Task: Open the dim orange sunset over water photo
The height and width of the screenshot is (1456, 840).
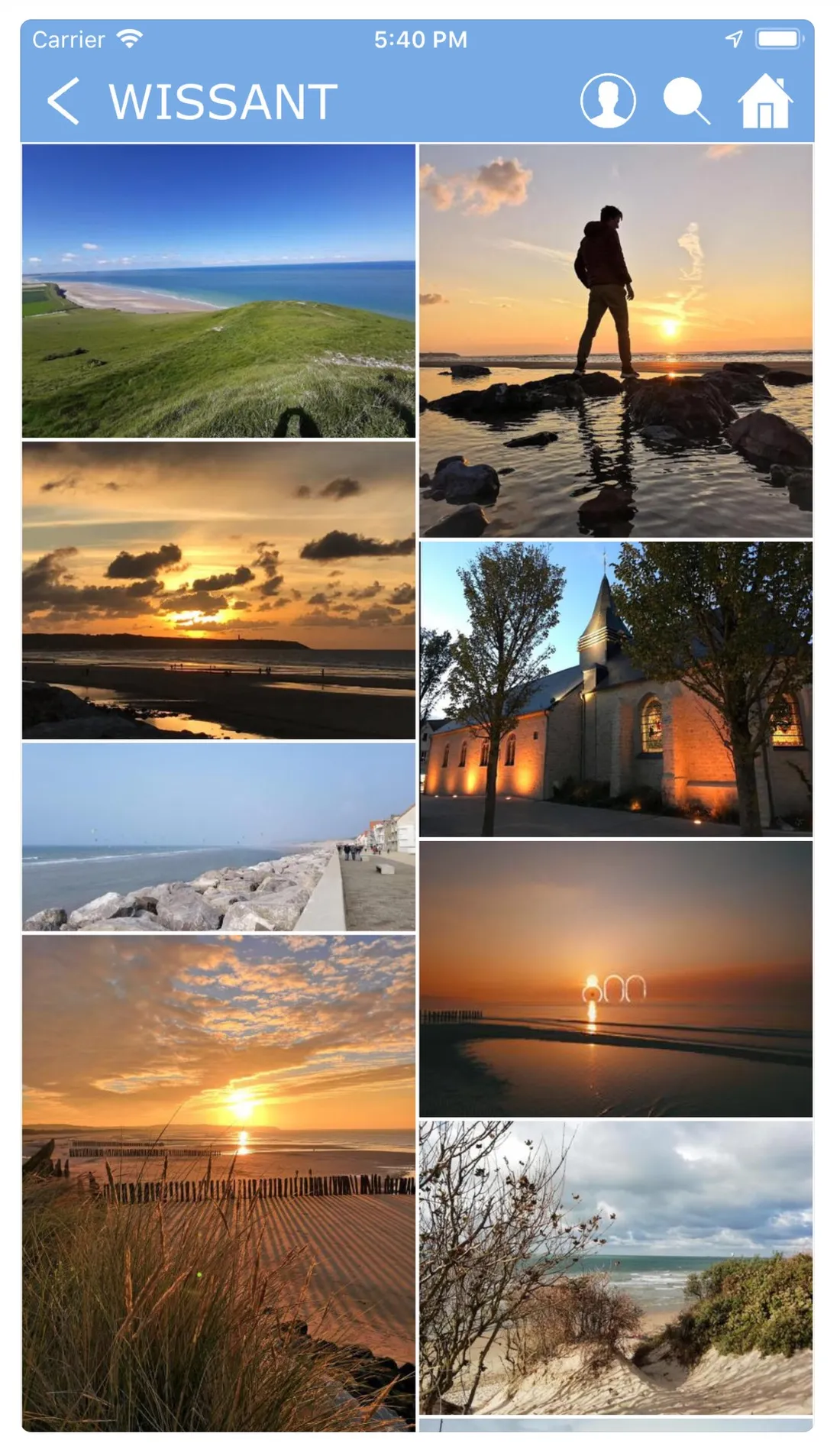Action: 615,979
